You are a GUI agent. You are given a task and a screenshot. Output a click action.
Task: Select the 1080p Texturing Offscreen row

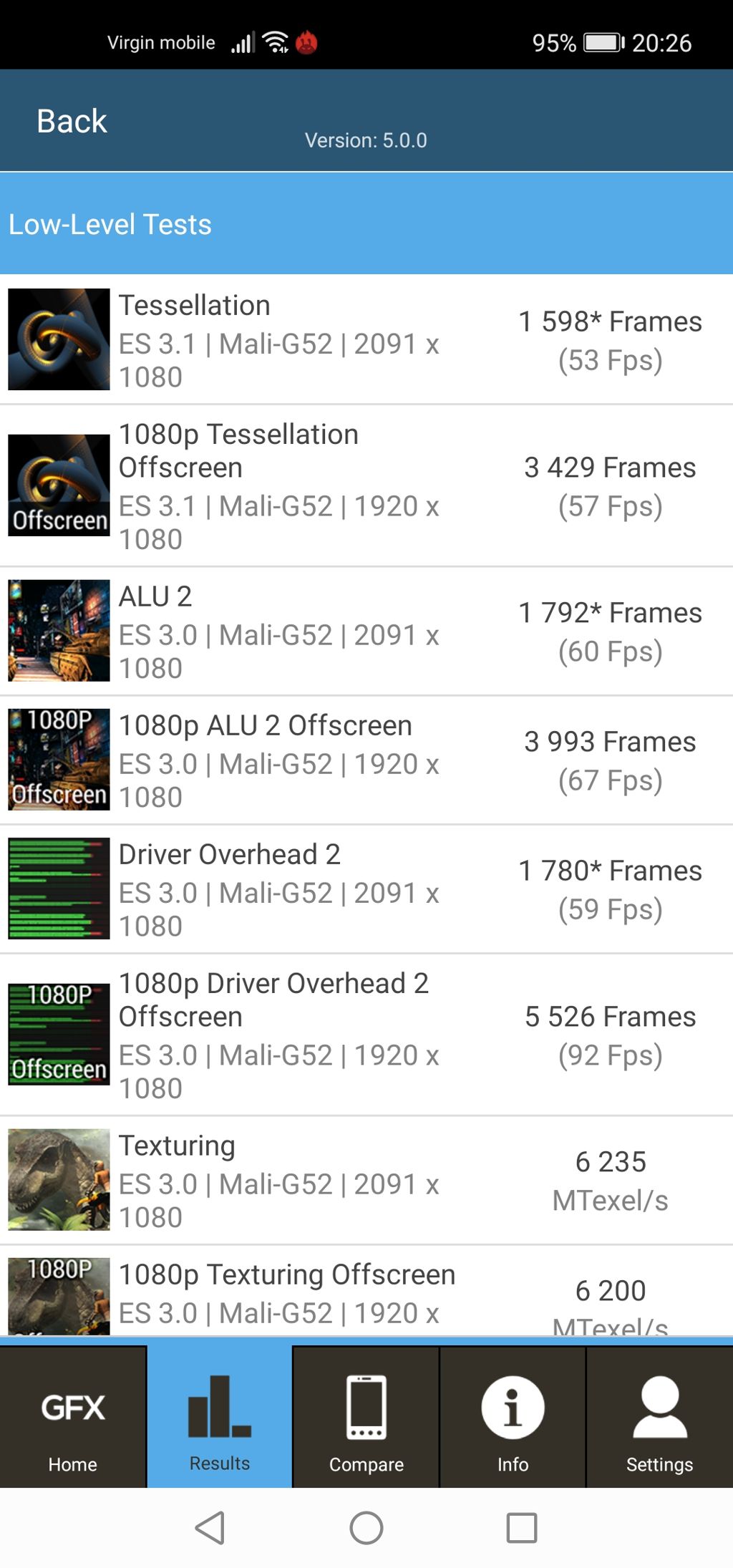[x=366, y=1292]
